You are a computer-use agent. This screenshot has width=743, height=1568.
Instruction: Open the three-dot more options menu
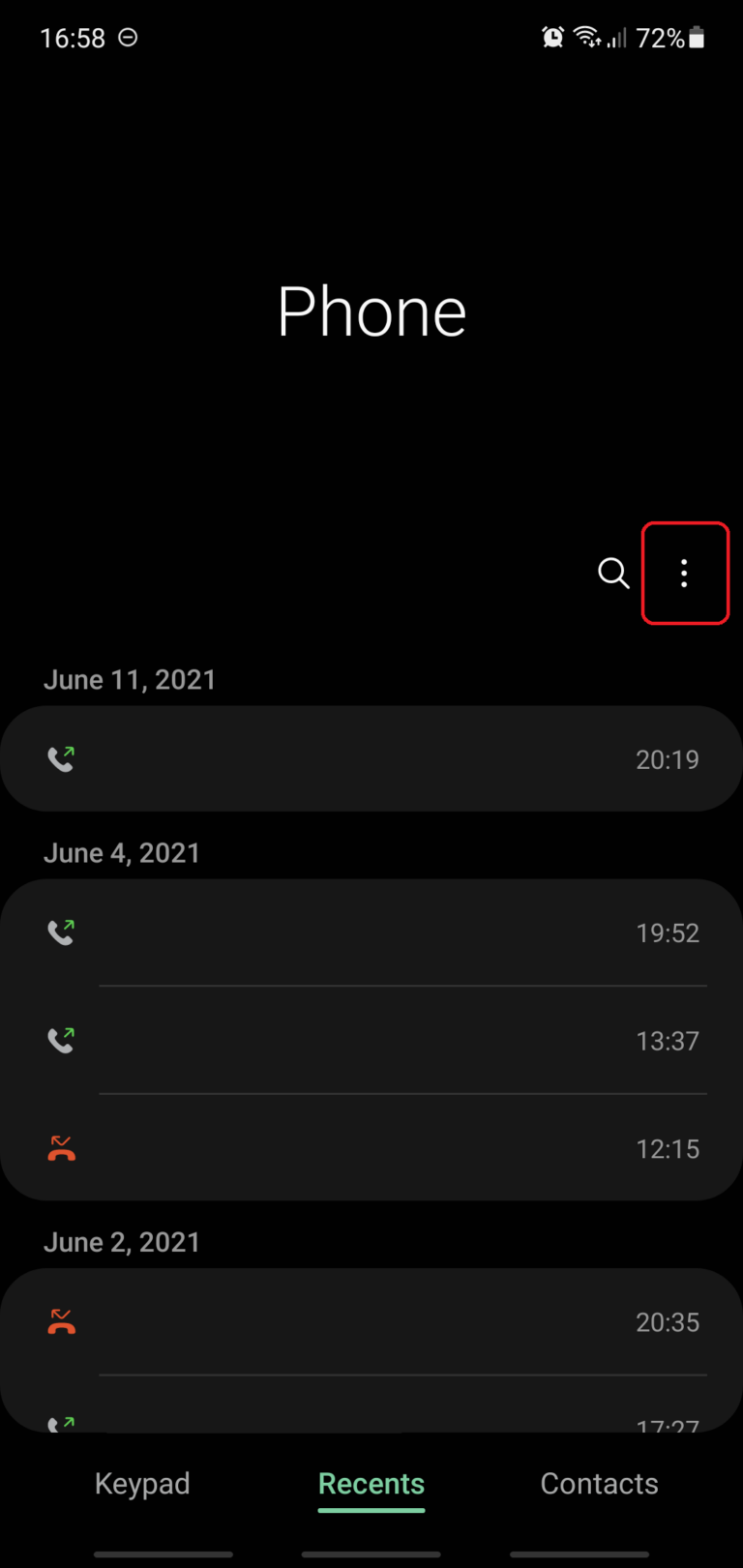pos(684,573)
